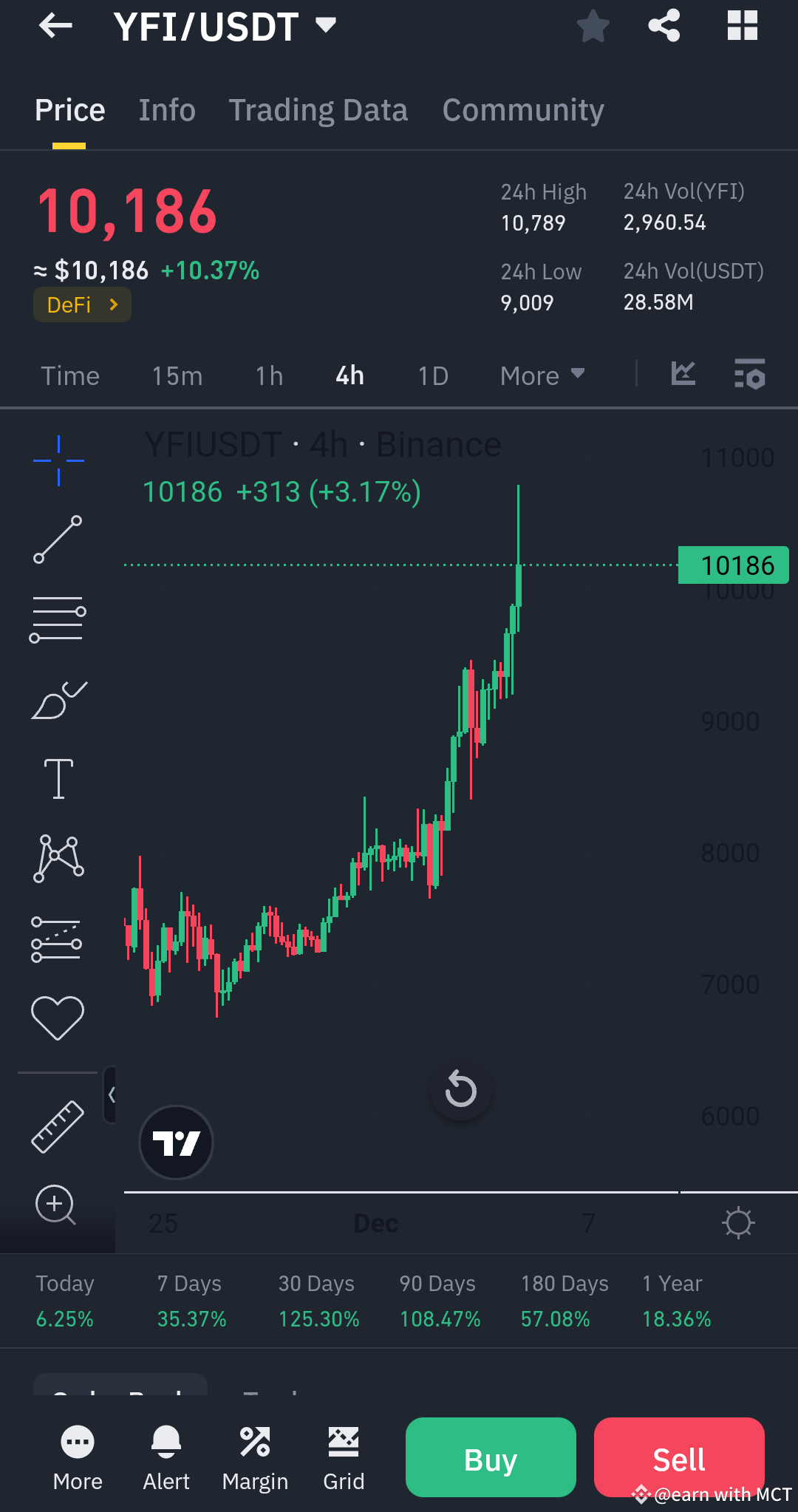Select the crosshair cursor tool
Image resolution: width=798 pixels, height=1512 pixels.
(58, 458)
